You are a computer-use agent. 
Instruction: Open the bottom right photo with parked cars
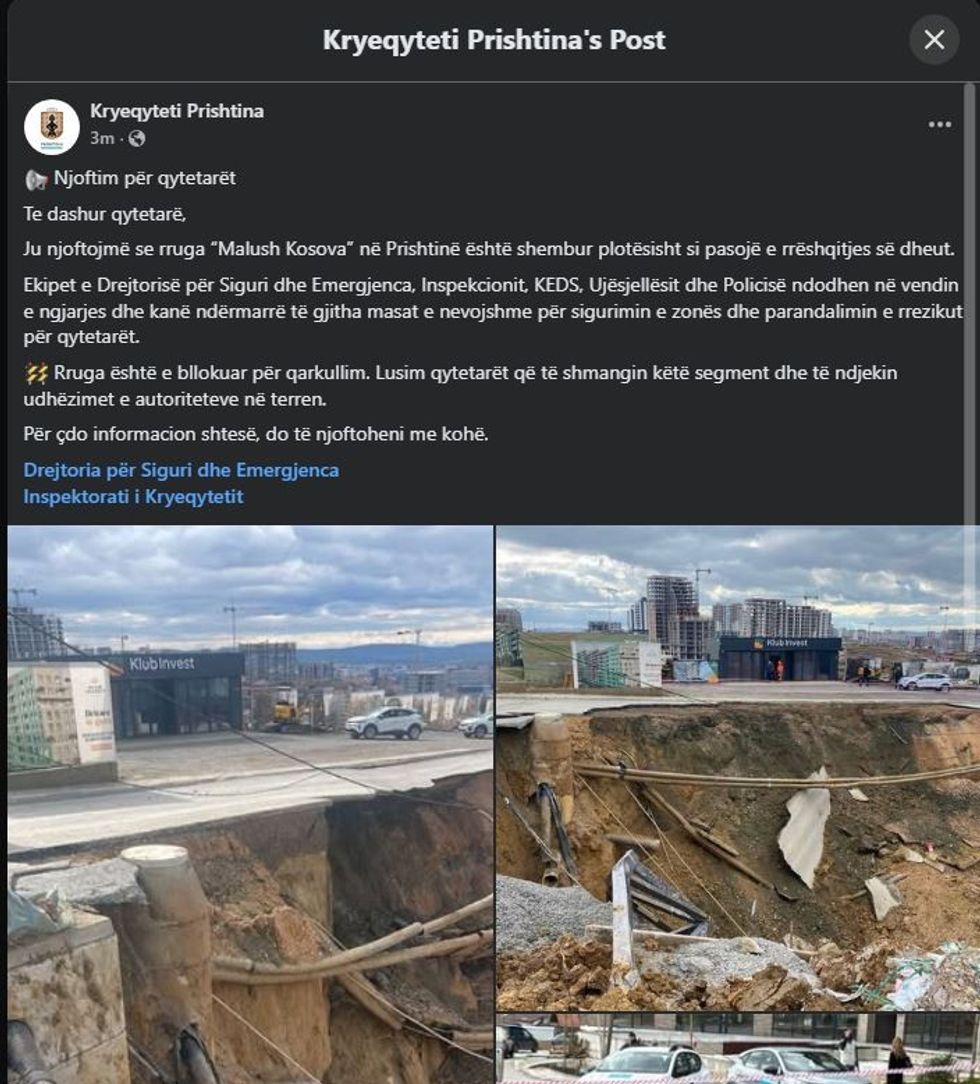tap(737, 1050)
